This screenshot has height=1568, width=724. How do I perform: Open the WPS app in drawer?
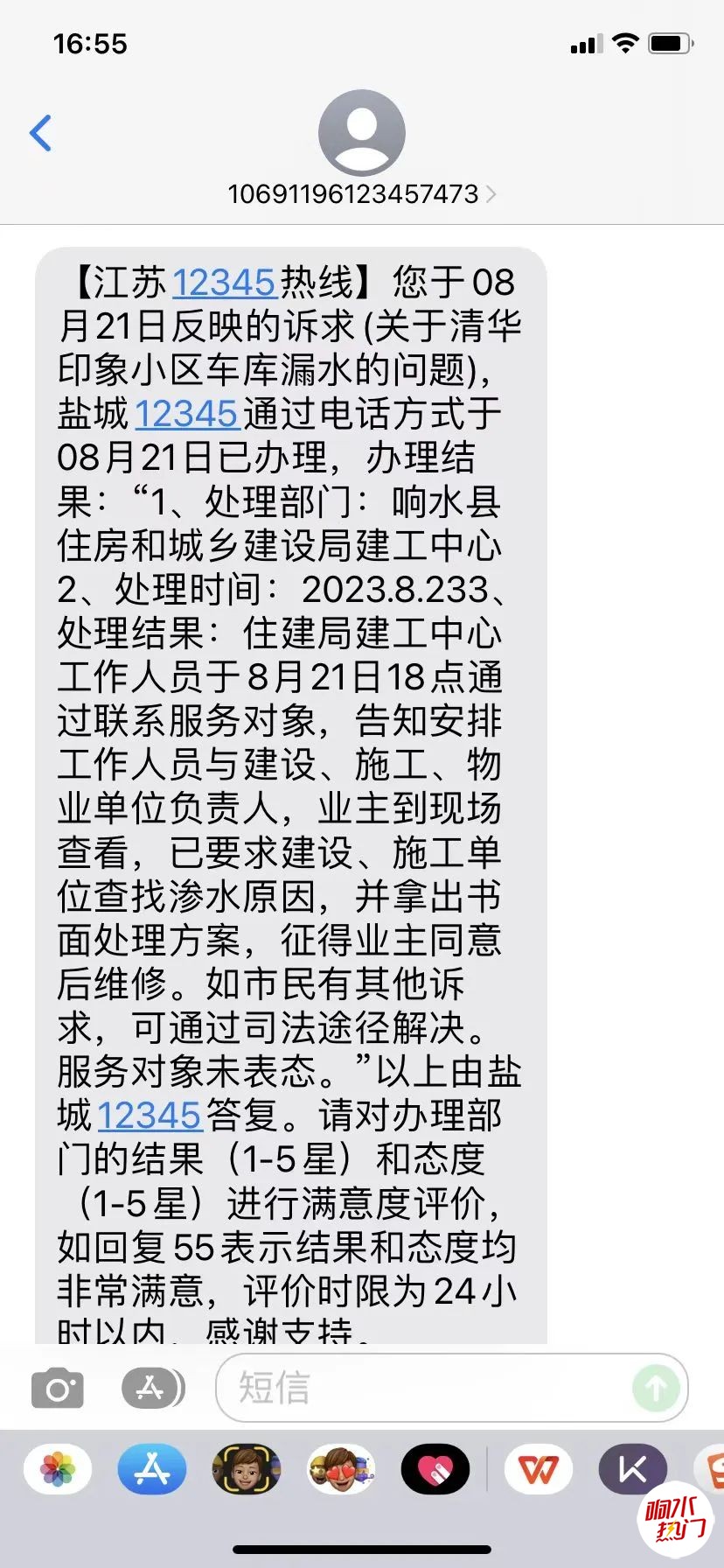[x=539, y=1469]
